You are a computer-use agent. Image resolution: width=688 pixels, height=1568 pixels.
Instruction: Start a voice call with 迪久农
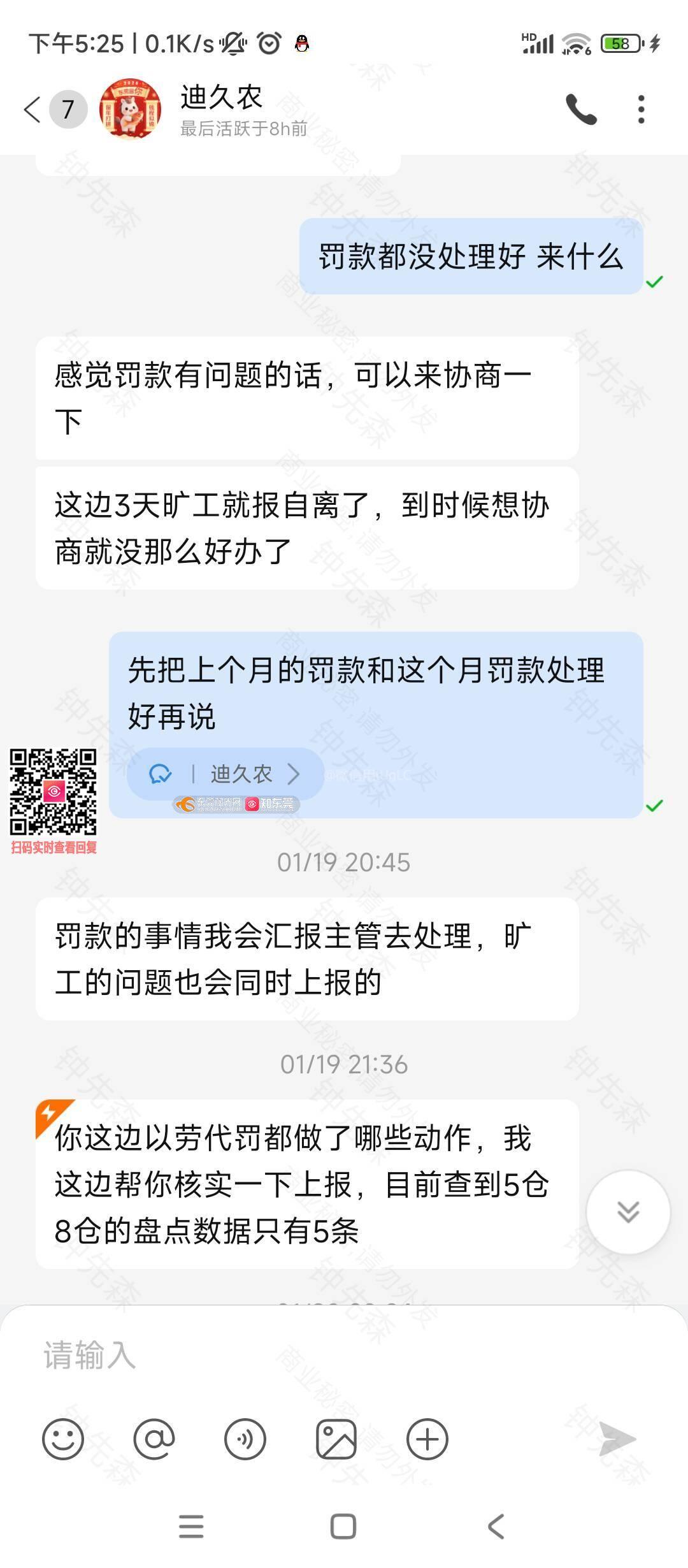581,110
